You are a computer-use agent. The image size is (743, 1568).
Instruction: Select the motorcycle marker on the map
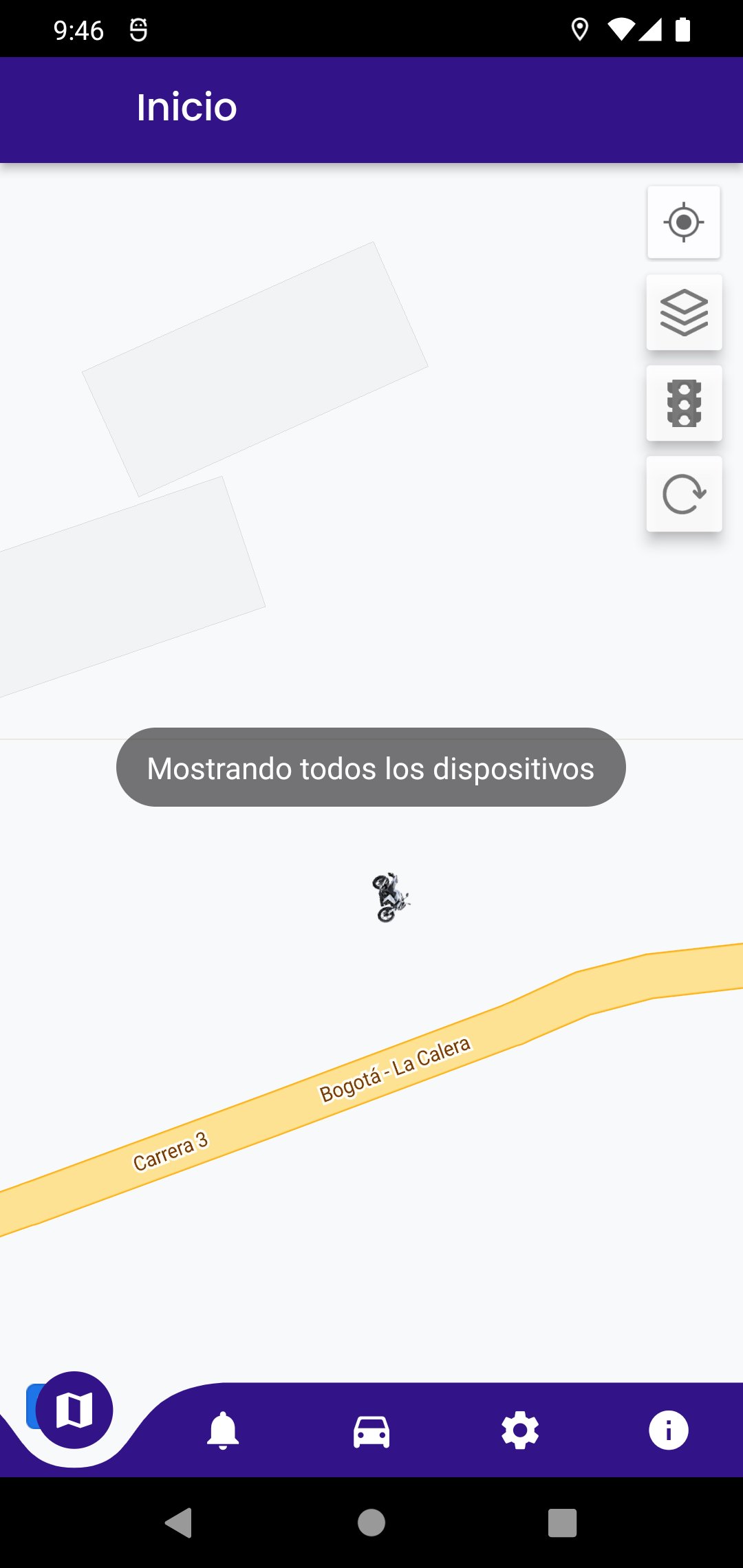coord(390,897)
